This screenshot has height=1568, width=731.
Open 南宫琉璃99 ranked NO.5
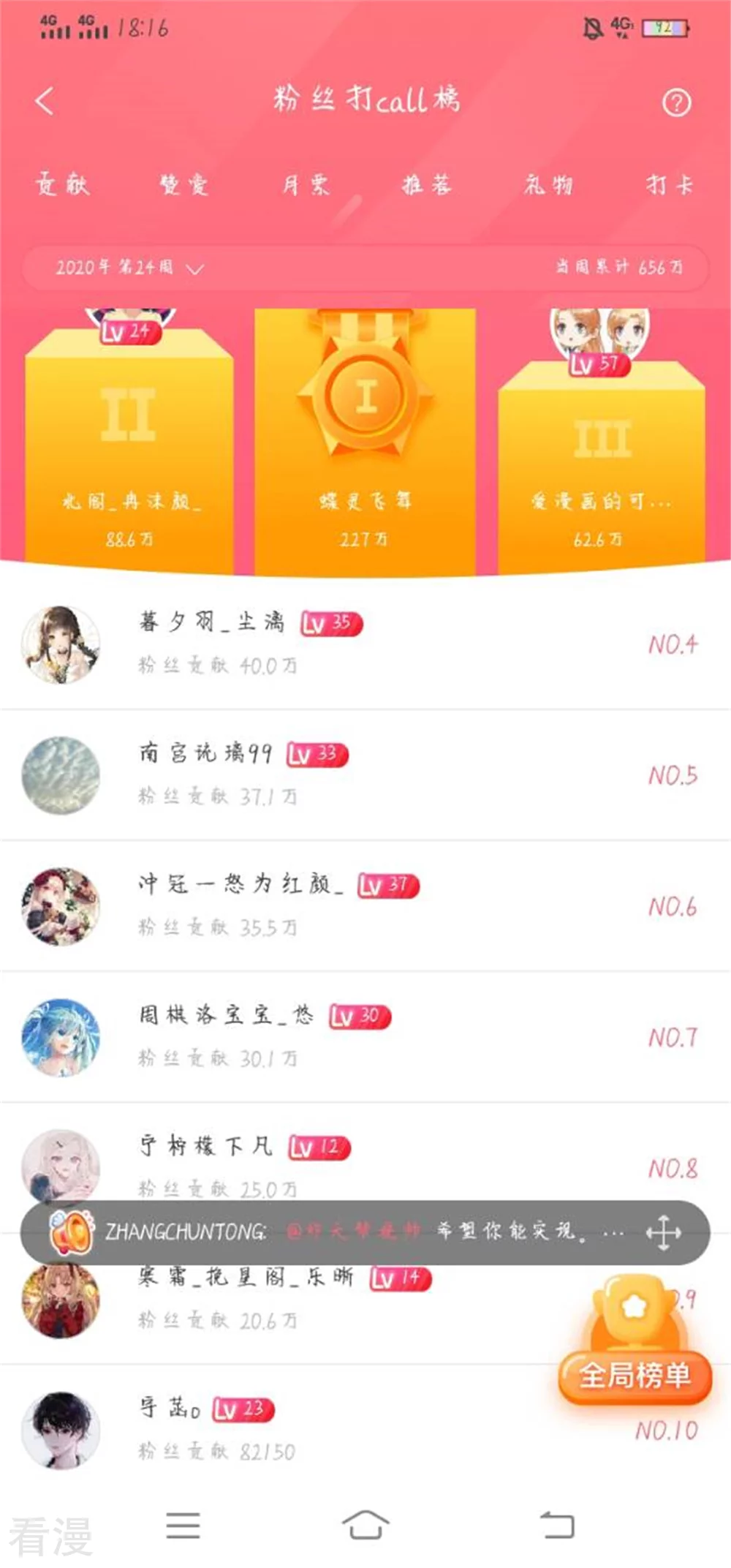(x=205, y=774)
